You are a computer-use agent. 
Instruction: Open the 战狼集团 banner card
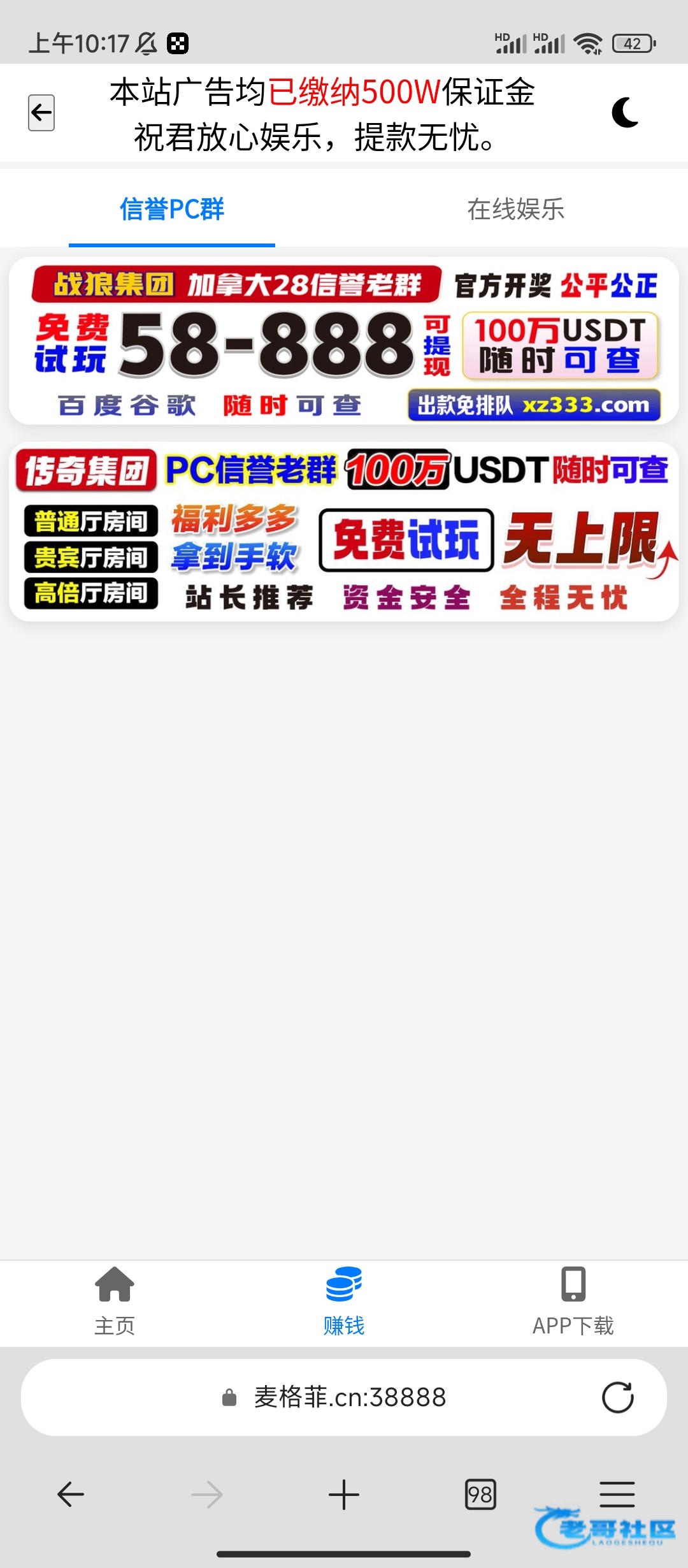pos(344,341)
